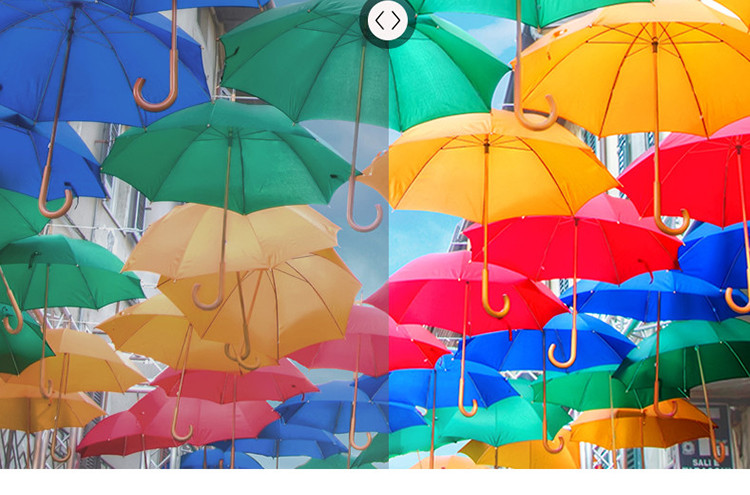The width and height of the screenshot is (750, 495).
Task: Tap the before/after comparison slider handle
Action: [x=388, y=19]
